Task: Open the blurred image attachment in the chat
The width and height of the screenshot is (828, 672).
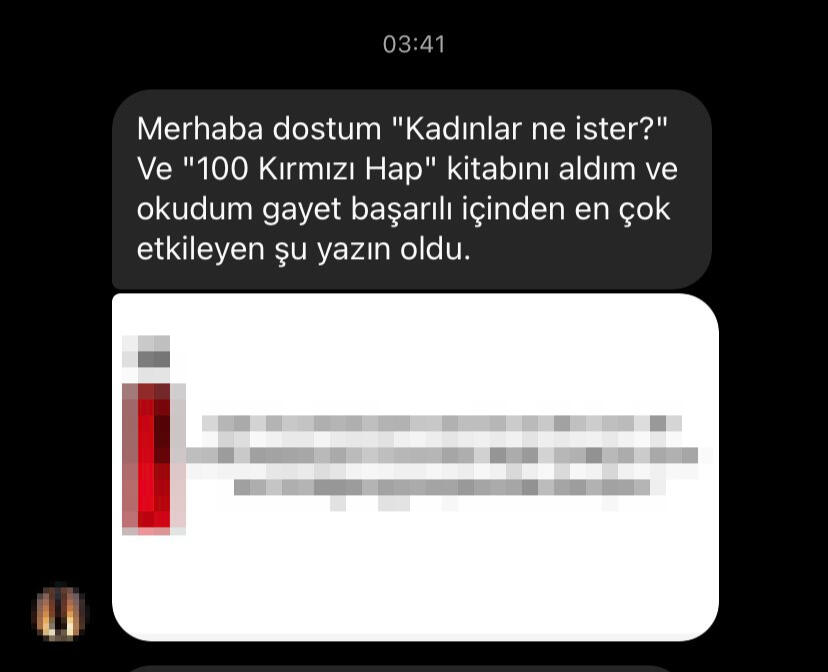Action: click(x=415, y=465)
